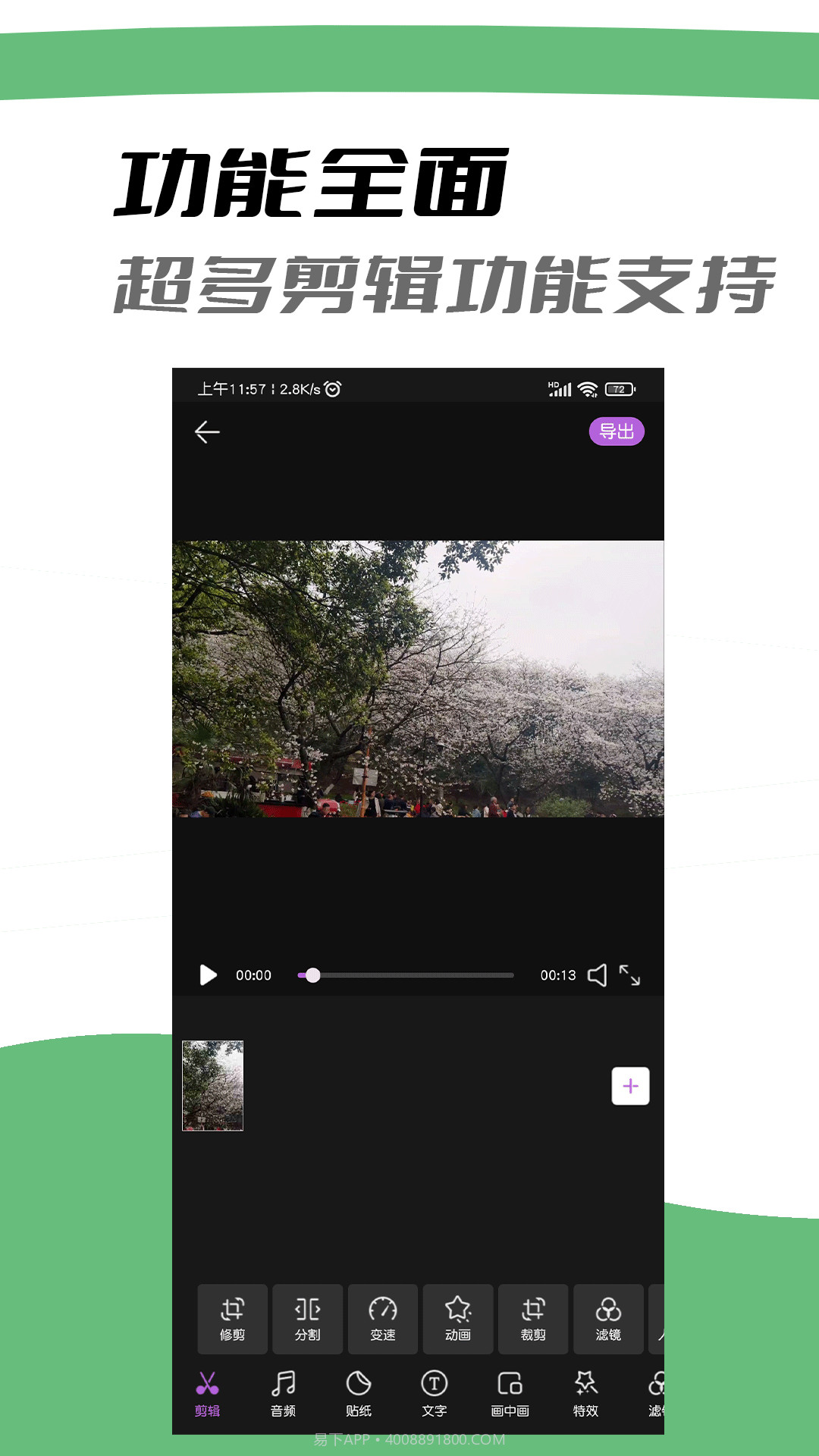
Task: Open the 剪辑 (edit) tab
Action: [x=208, y=1395]
